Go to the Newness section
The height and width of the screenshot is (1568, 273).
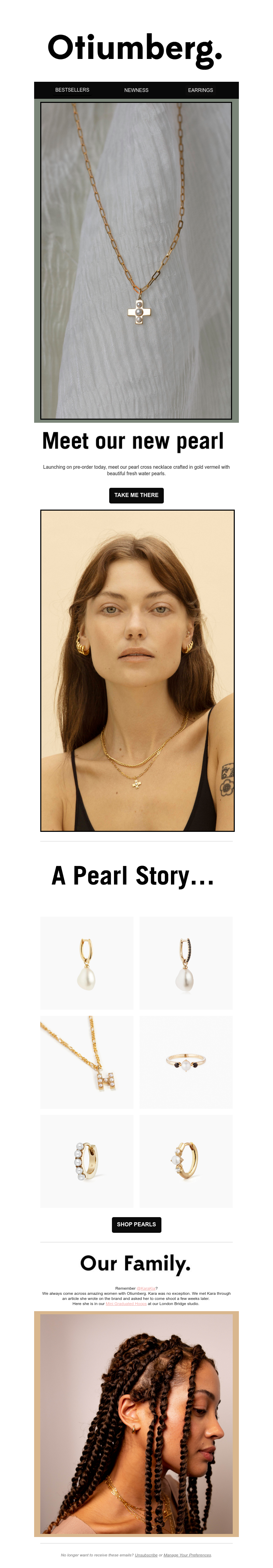(136, 90)
